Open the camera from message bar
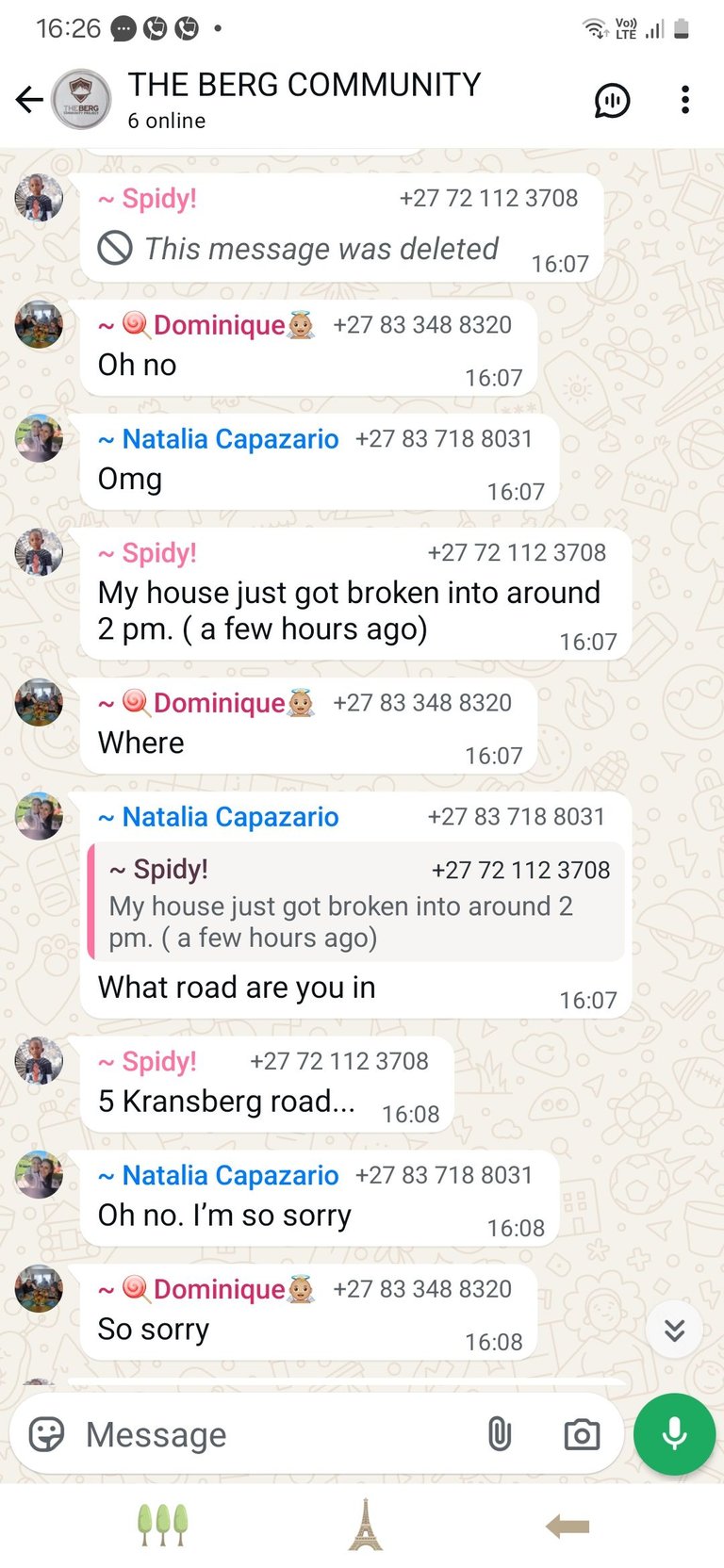The height and width of the screenshot is (1568, 724). (x=582, y=1434)
